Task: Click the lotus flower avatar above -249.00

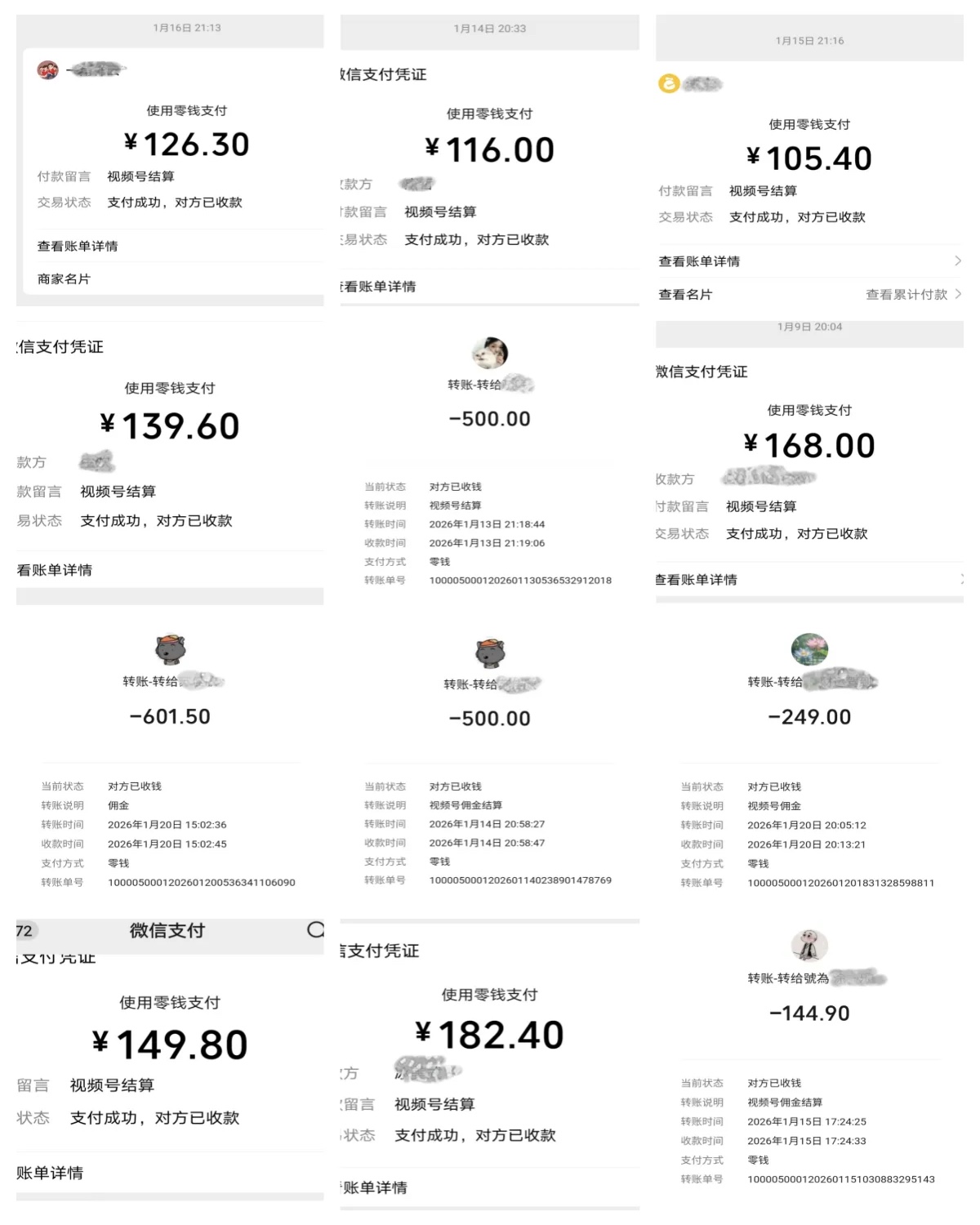Action: 810,649
